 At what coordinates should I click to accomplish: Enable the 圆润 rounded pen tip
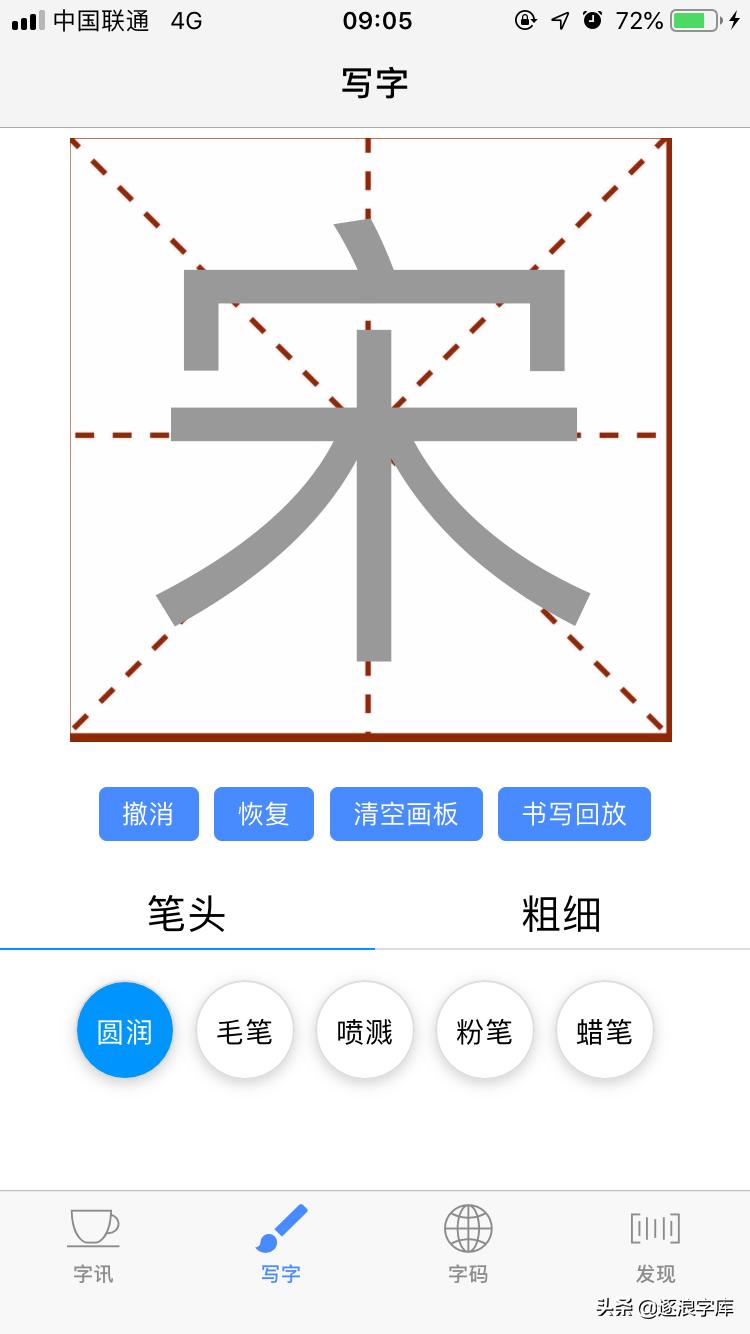tap(124, 1029)
